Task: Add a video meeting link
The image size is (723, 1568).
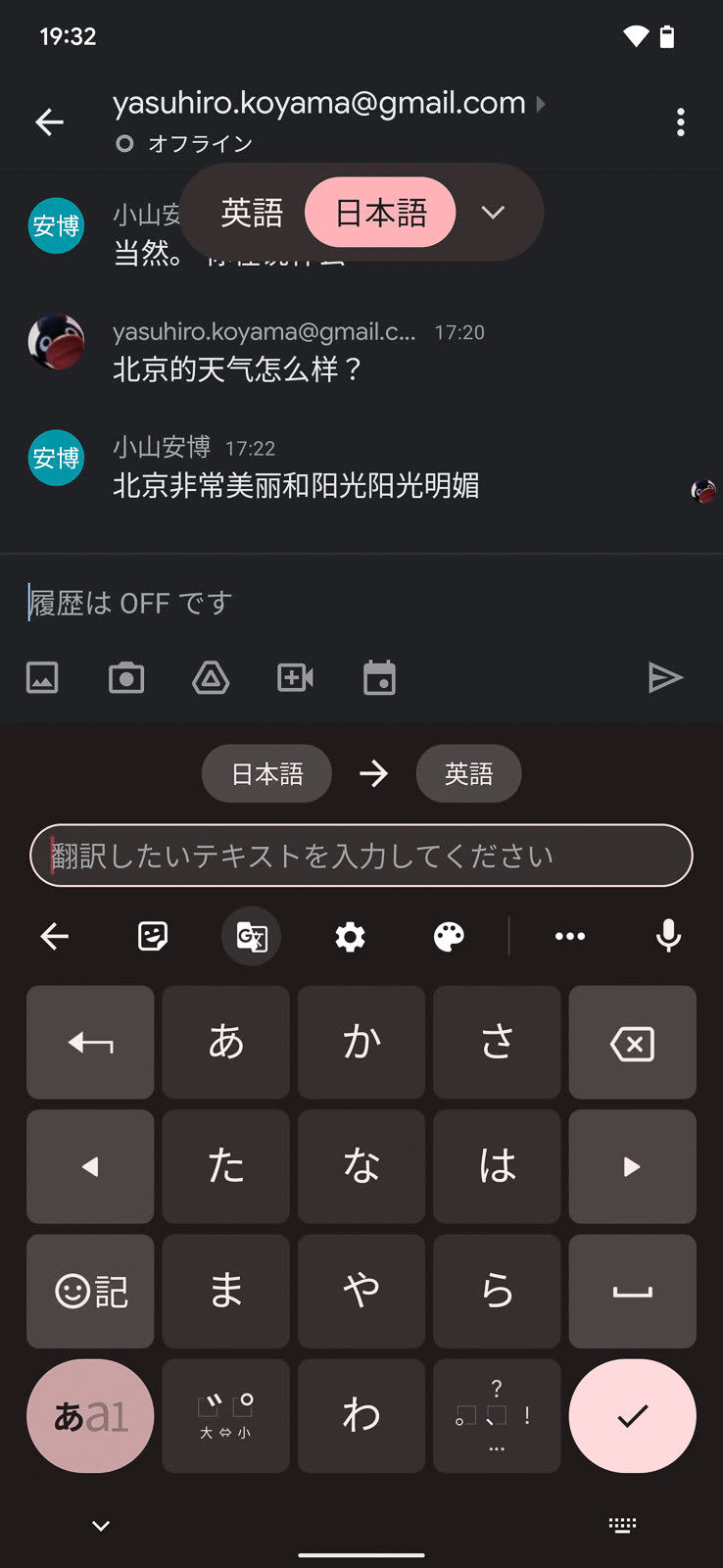Action: click(x=295, y=678)
